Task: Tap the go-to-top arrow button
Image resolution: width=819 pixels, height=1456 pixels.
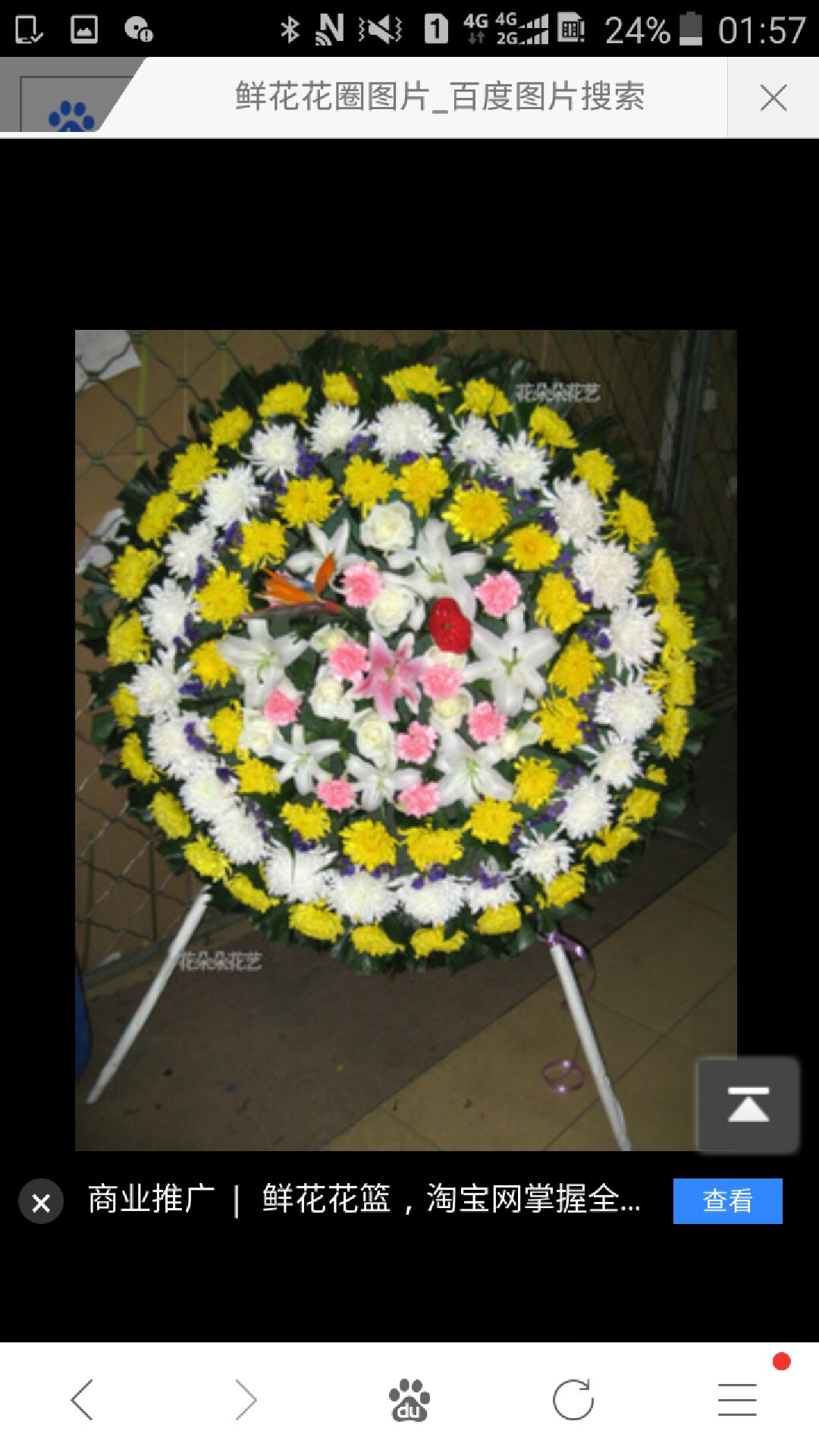Action: [x=748, y=1105]
